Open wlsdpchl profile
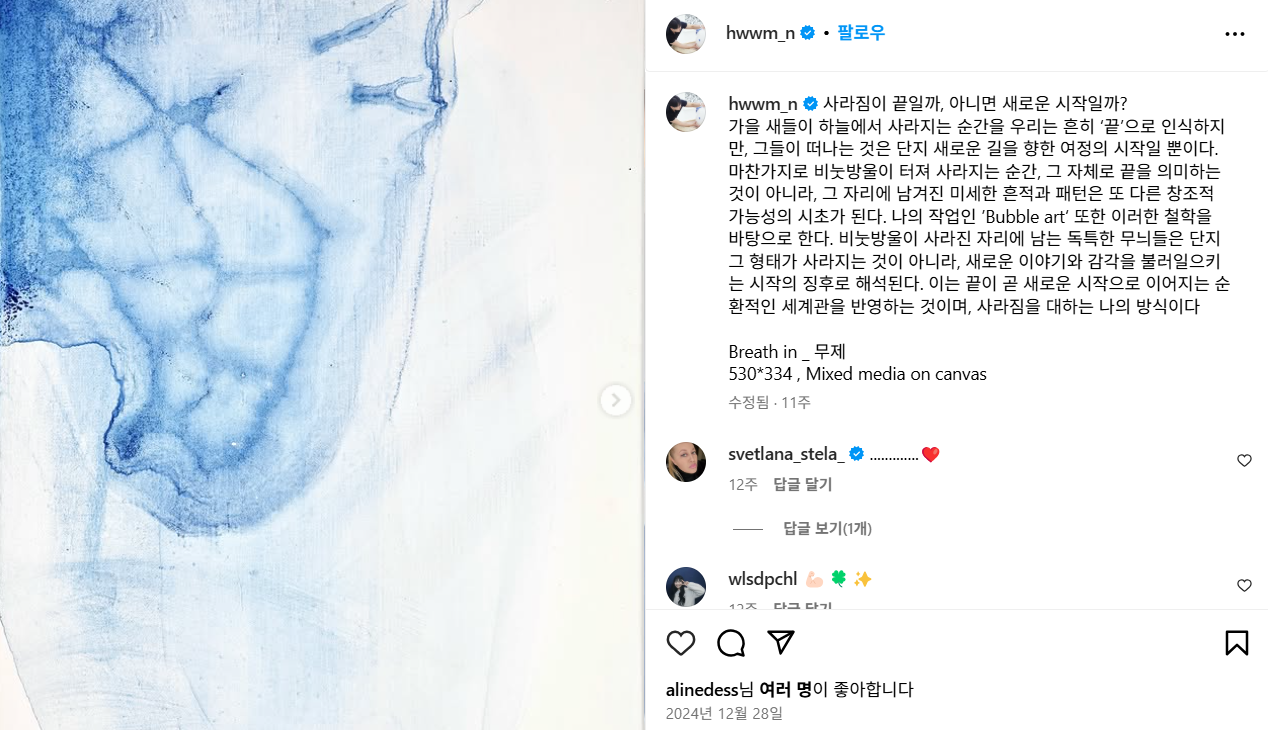This screenshot has height=730, width=1268. tap(762, 579)
